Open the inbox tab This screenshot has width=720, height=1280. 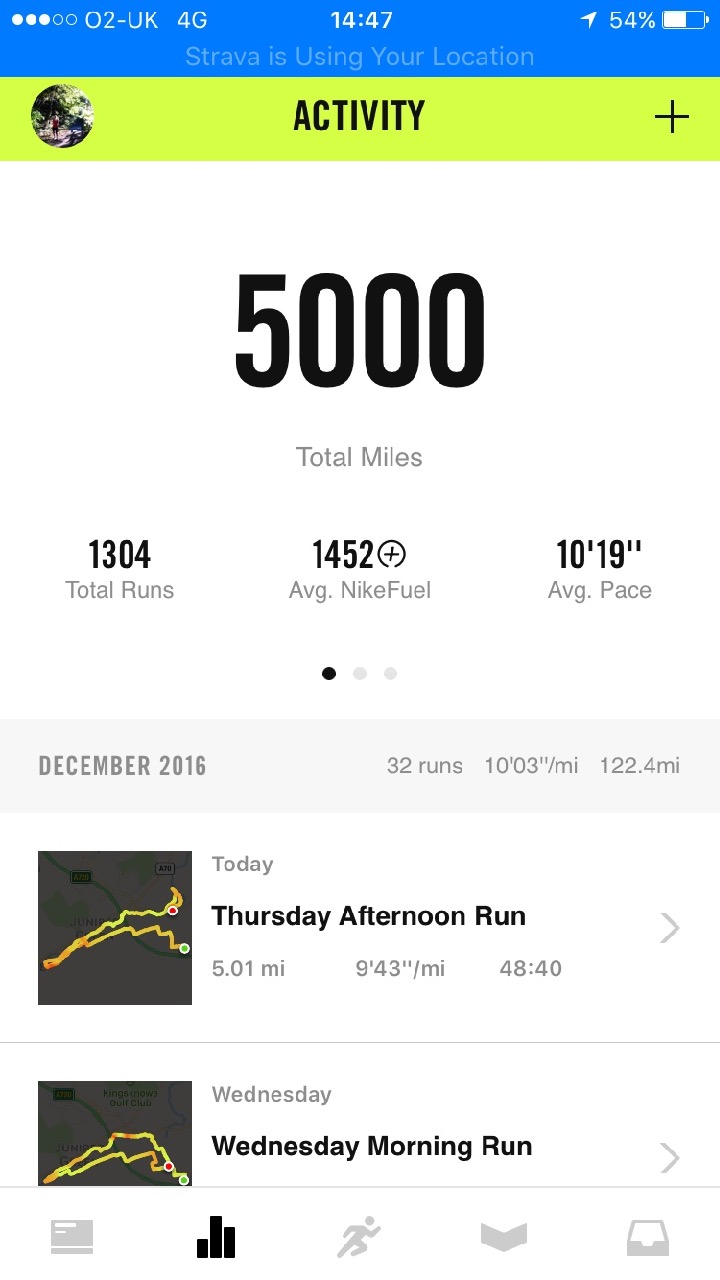[x=648, y=1237]
